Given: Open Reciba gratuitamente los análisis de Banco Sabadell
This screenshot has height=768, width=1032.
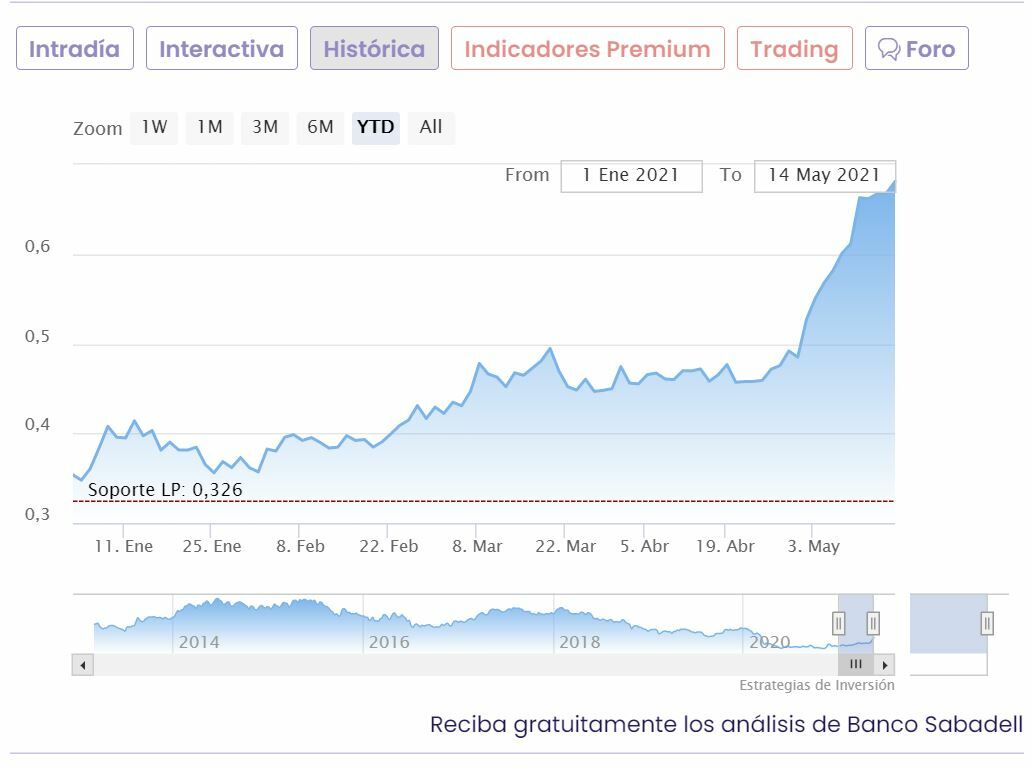Looking at the screenshot, I should [x=726, y=725].
